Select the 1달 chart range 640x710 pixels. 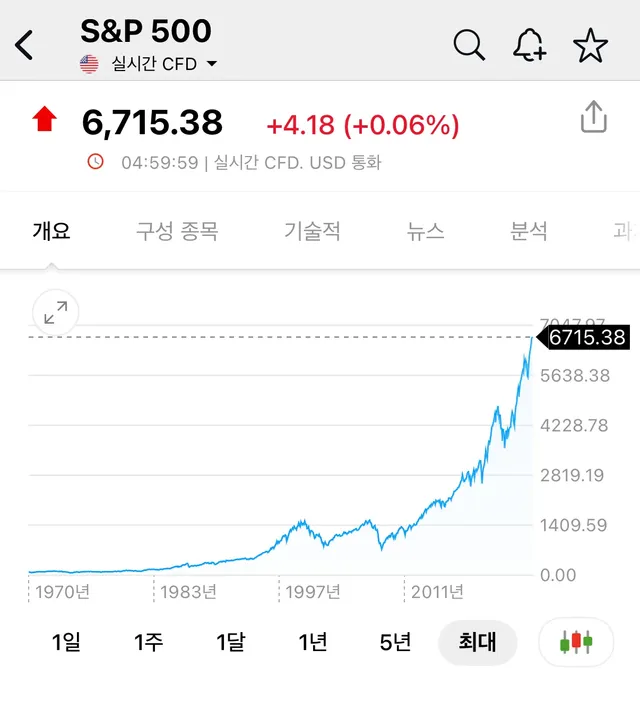230,642
